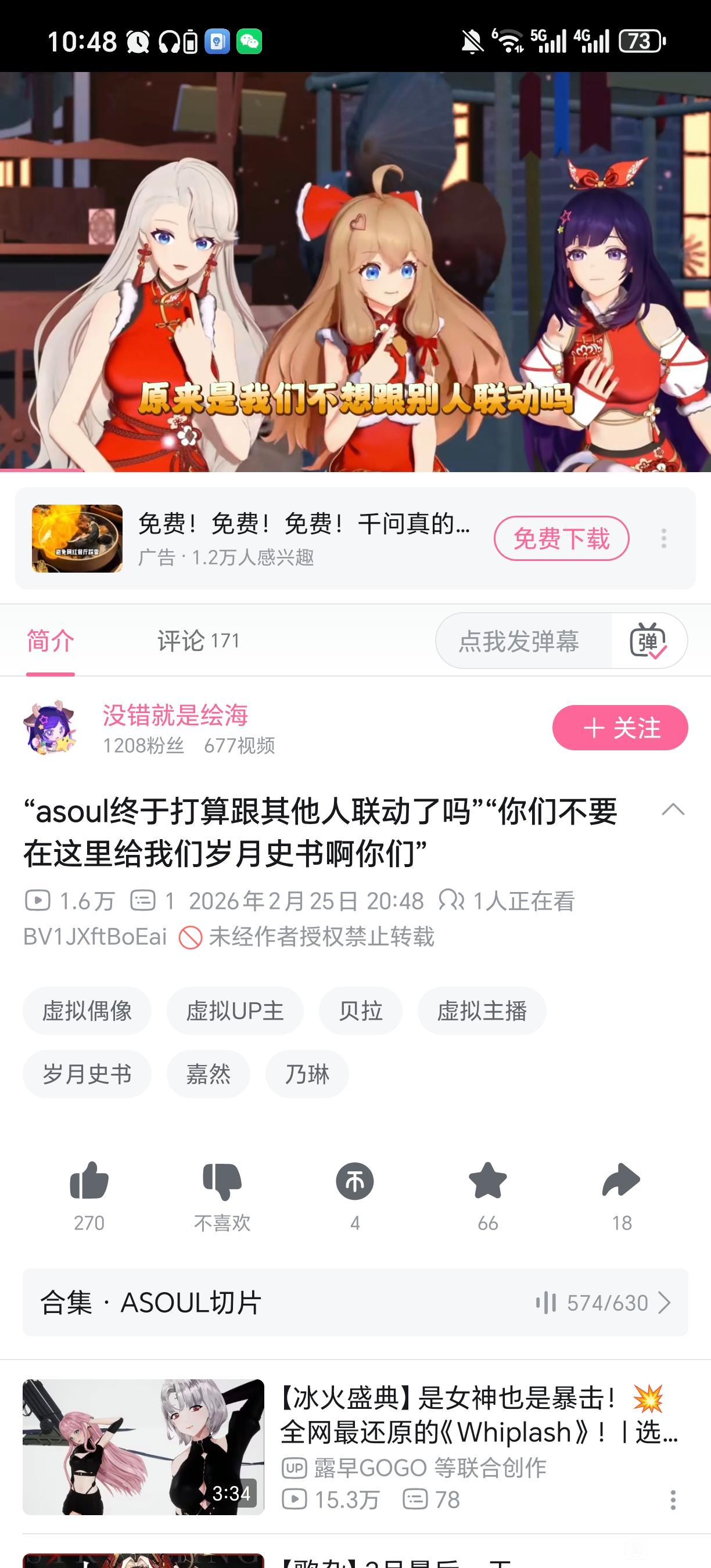Switch to the 评论 tab

point(199,641)
